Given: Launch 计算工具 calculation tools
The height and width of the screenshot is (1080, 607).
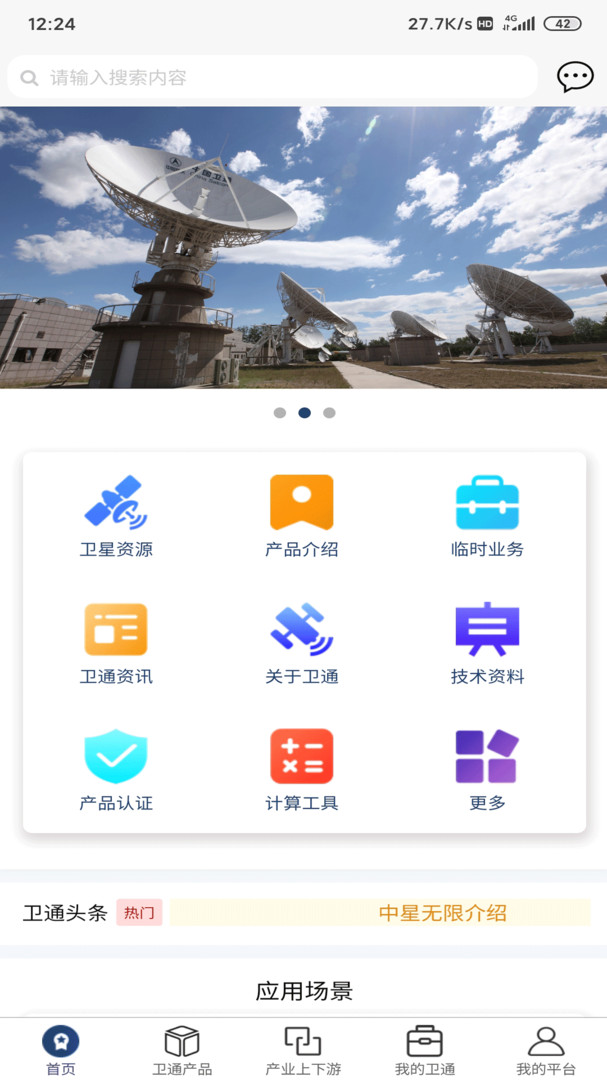Looking at the screenshot, I should point(302,769).
